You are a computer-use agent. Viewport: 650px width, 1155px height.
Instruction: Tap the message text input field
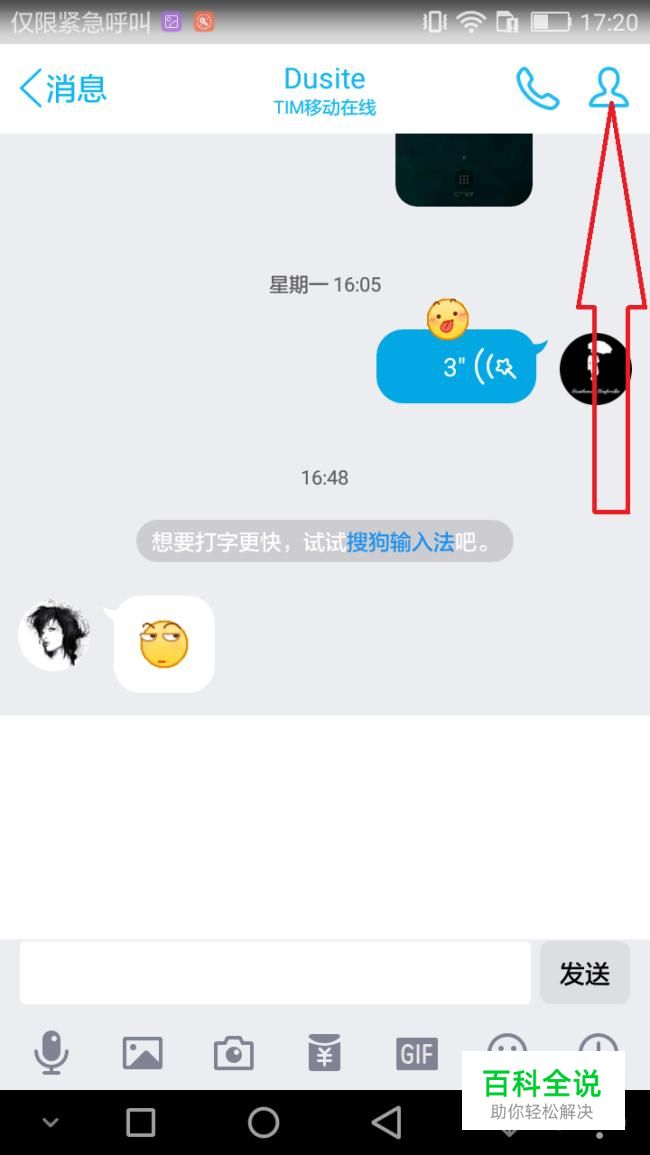pos(275,972)
